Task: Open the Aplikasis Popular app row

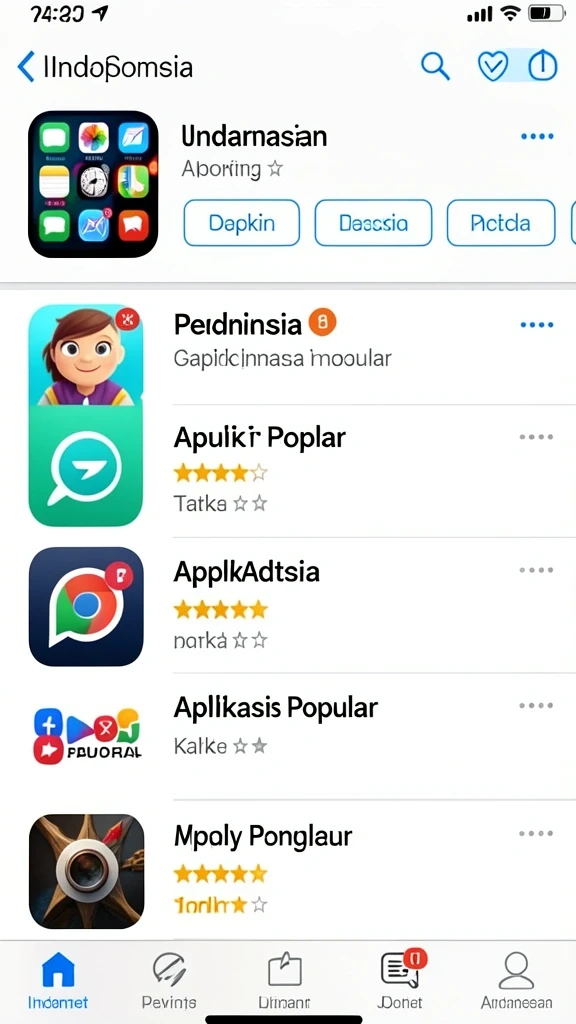Action: [x=288, y=736]
